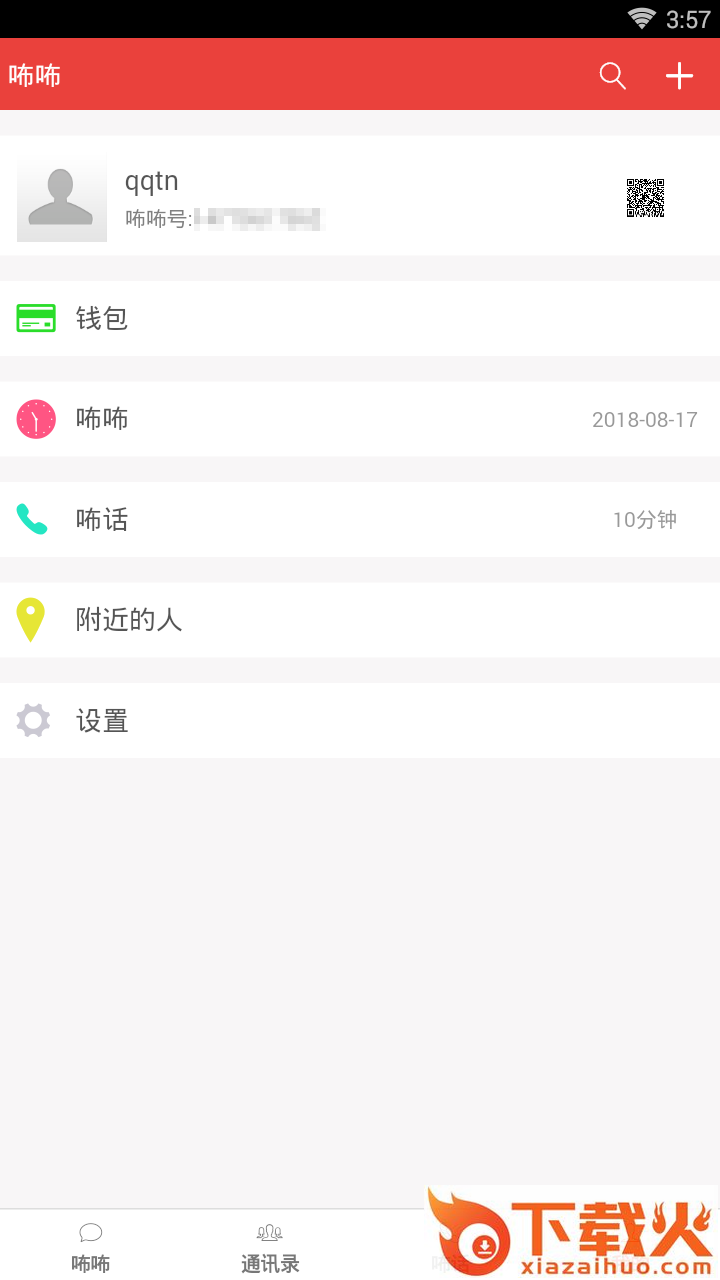Open 设置 (settings)
The width and height of the screenshot is (720, 1280).
(x=360, y=721)
